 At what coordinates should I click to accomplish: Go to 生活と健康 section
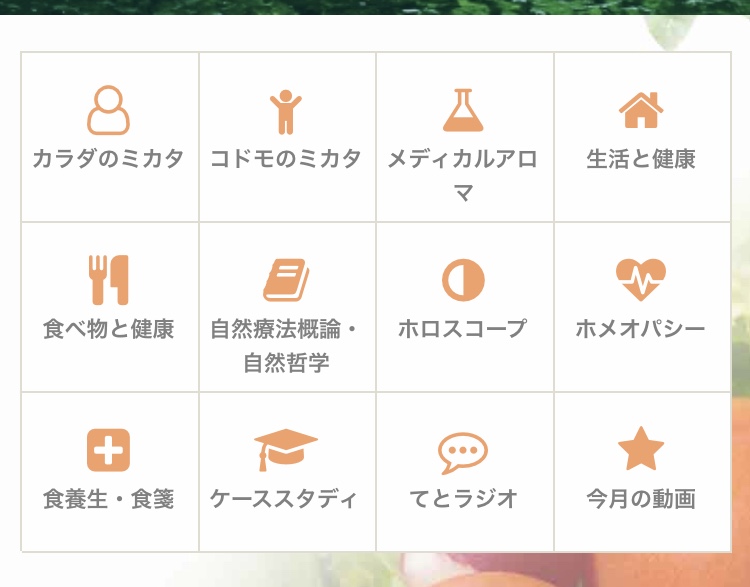(x=641, y=137)
